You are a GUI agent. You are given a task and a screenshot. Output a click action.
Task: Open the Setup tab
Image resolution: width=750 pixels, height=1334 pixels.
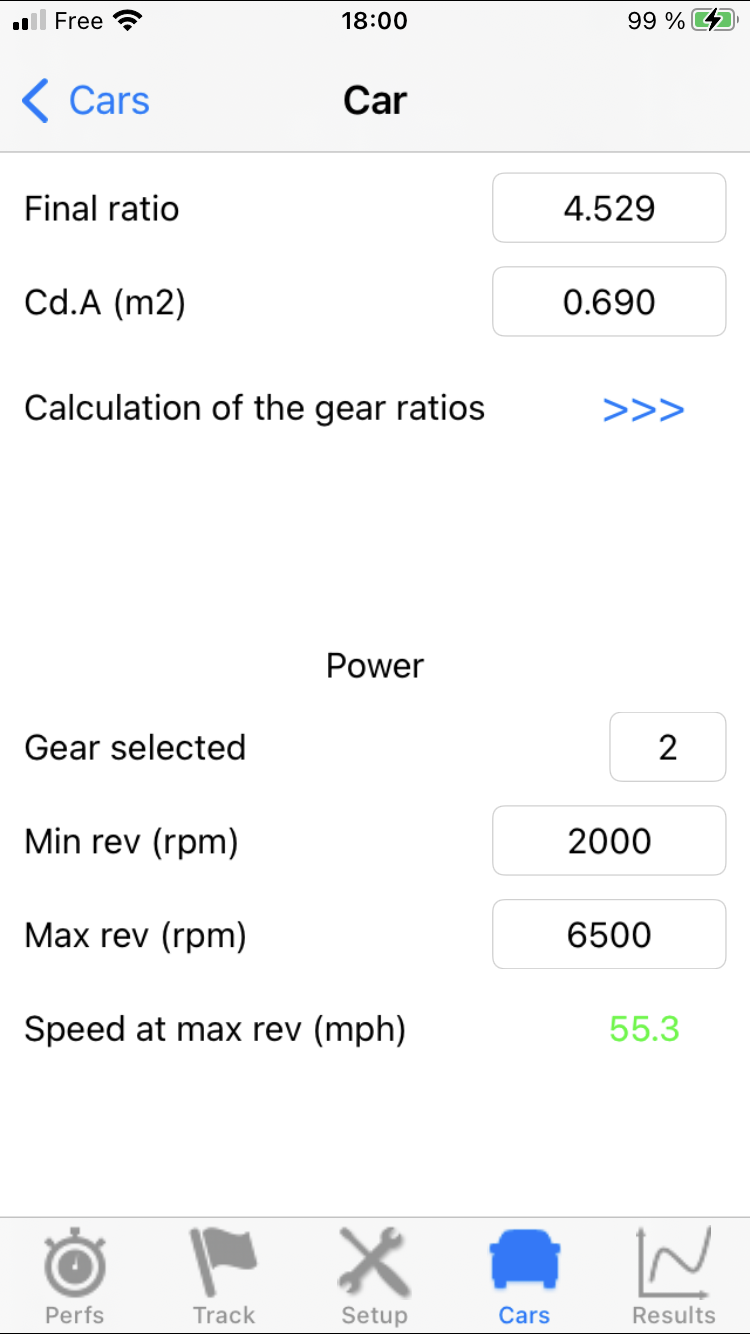(x=374, y=1275)
